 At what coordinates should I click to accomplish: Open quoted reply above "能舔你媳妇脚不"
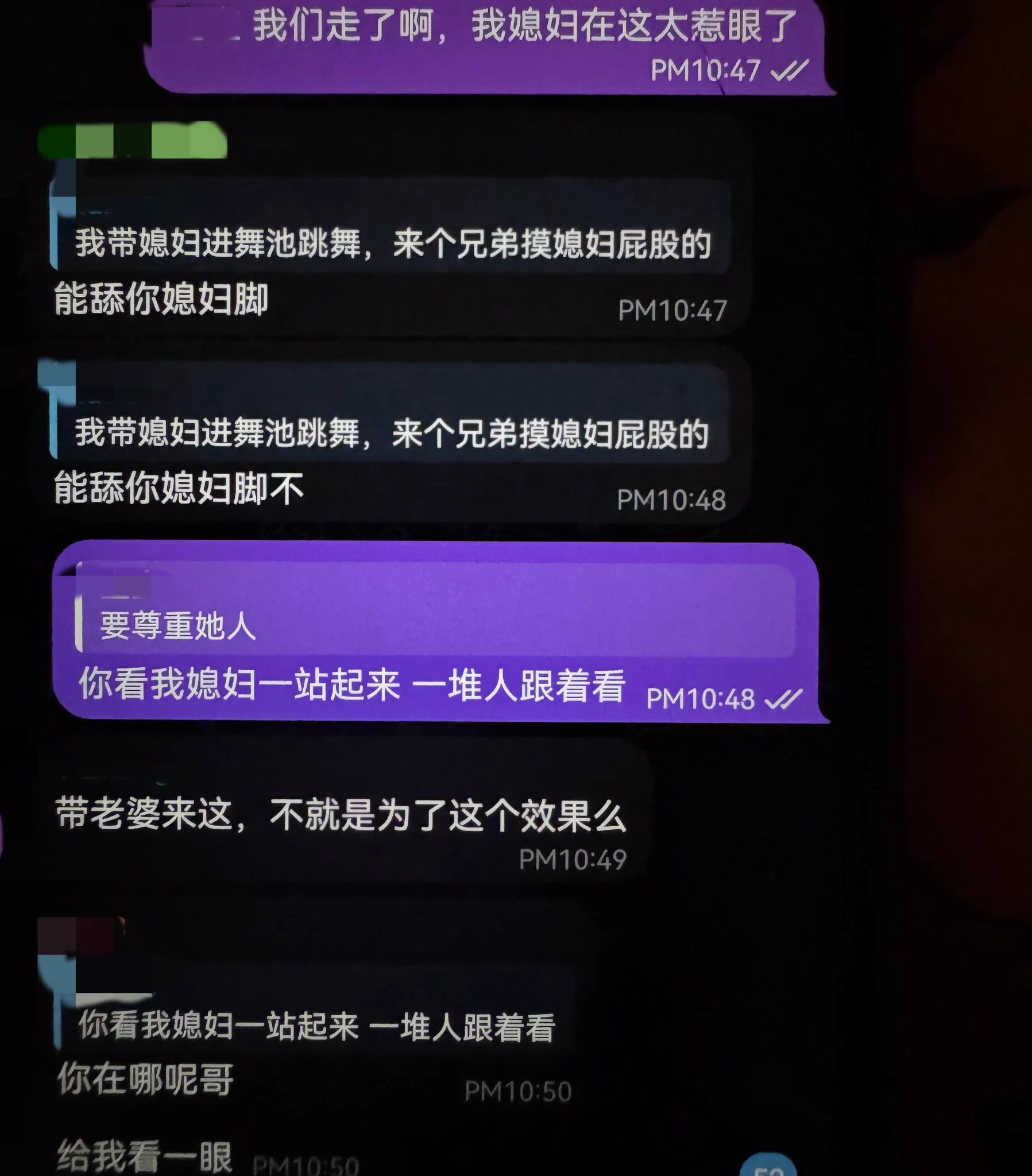point(392,431)
